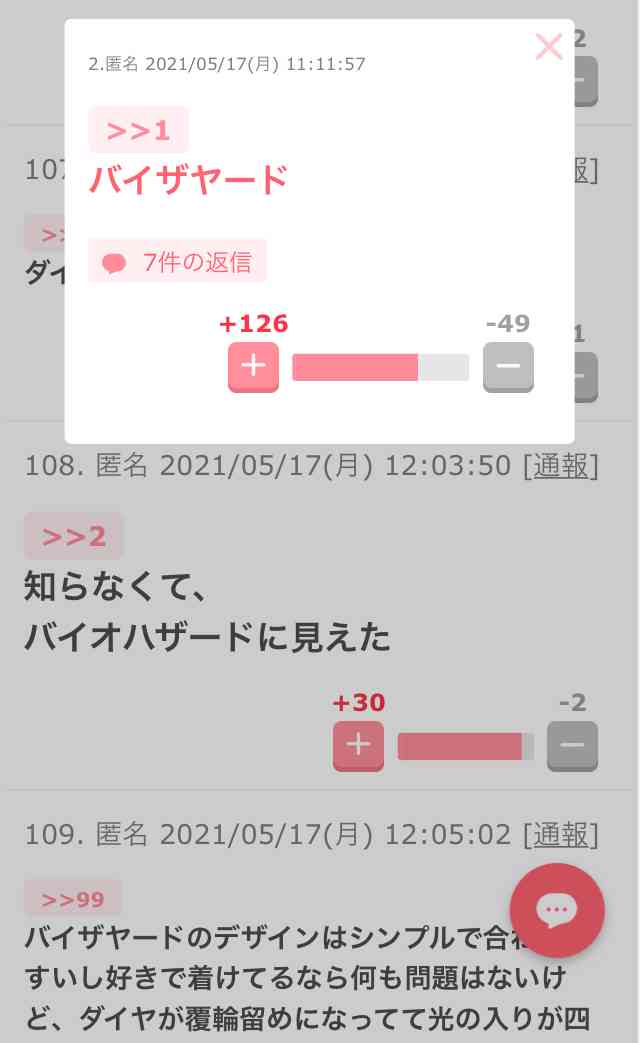Image resolution: width=640 pixels, height=1043 pixels.
Task: Report comment 108 via 通報
Action: (561, 466)
